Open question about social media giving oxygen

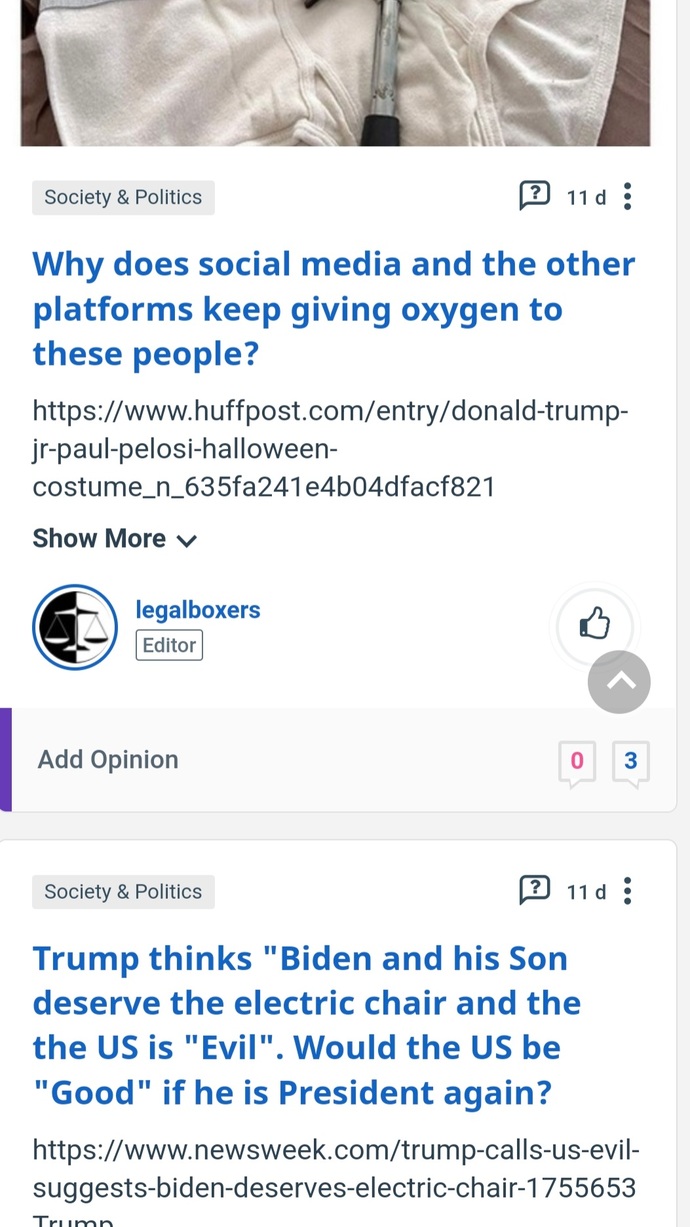click(333, 309)
